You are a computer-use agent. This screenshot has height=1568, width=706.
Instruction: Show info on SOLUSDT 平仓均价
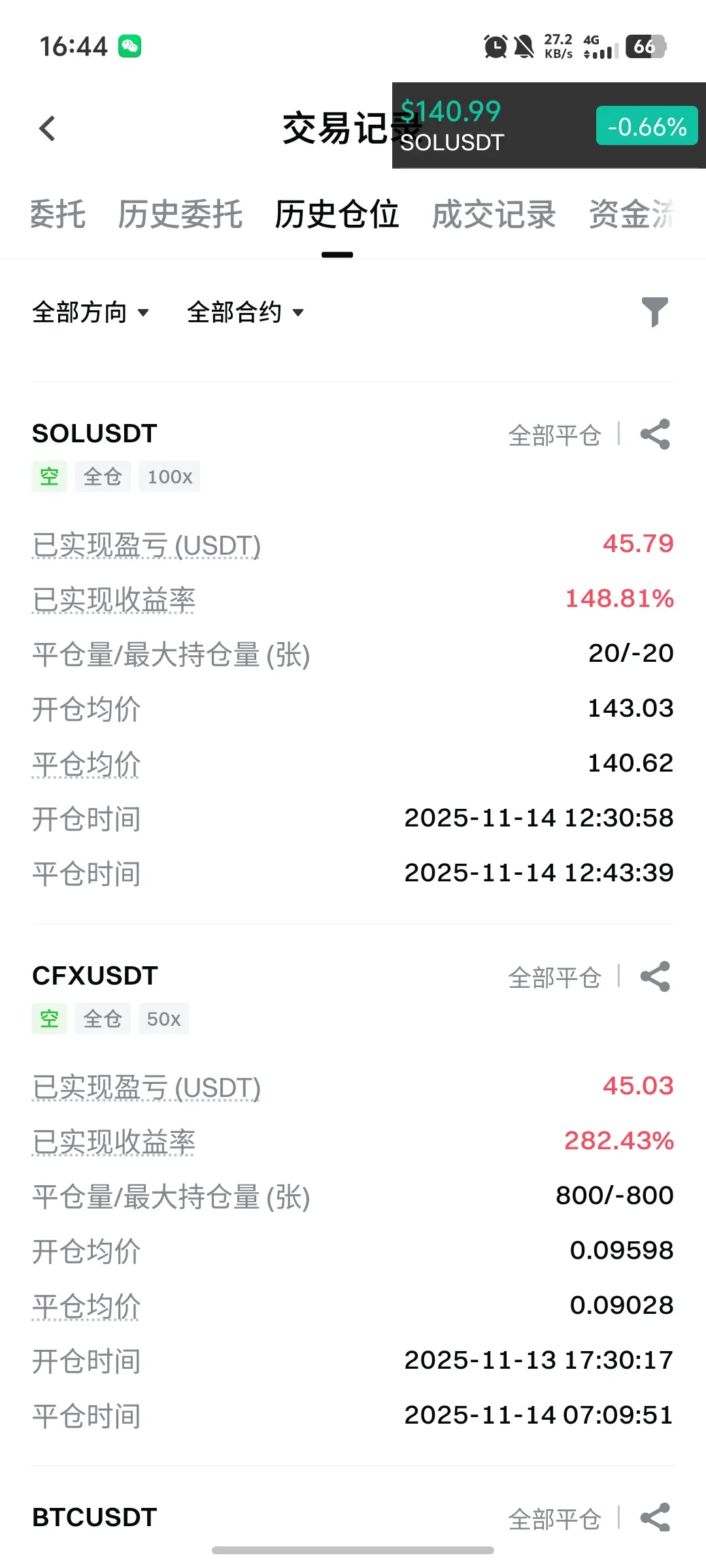tap(86, 764)
